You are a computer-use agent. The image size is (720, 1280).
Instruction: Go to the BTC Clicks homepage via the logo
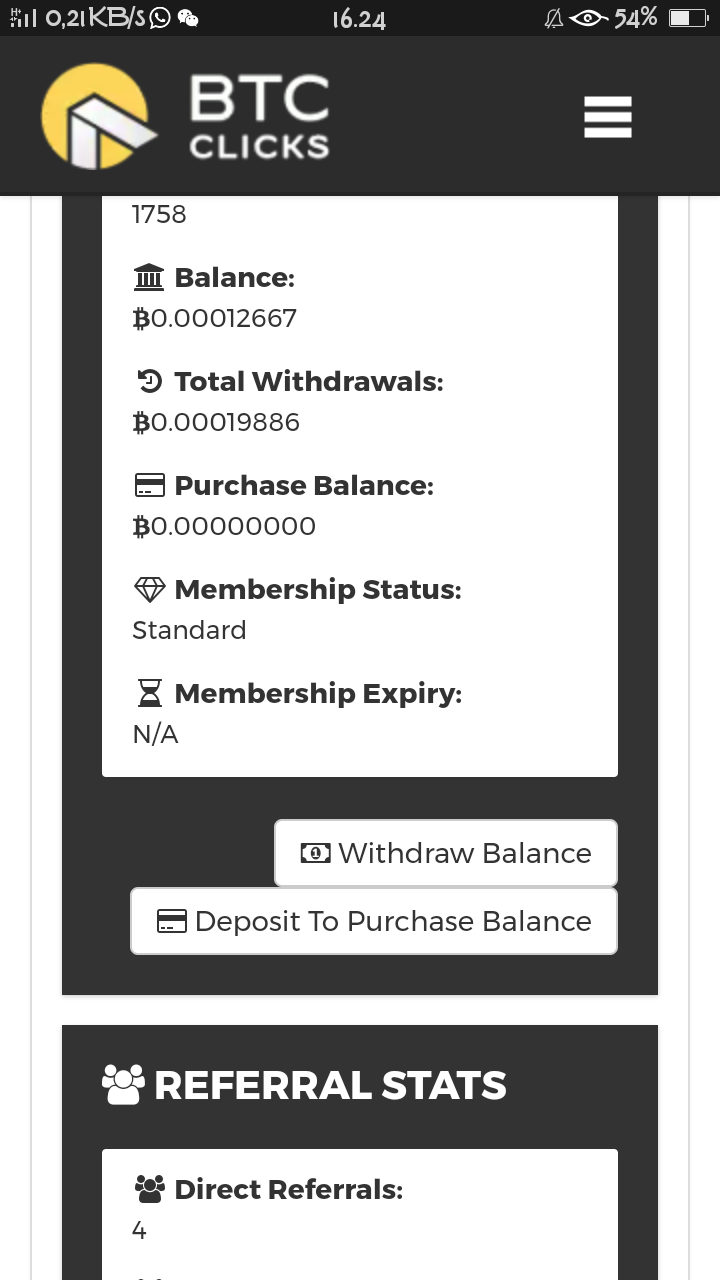pos(185,116)
